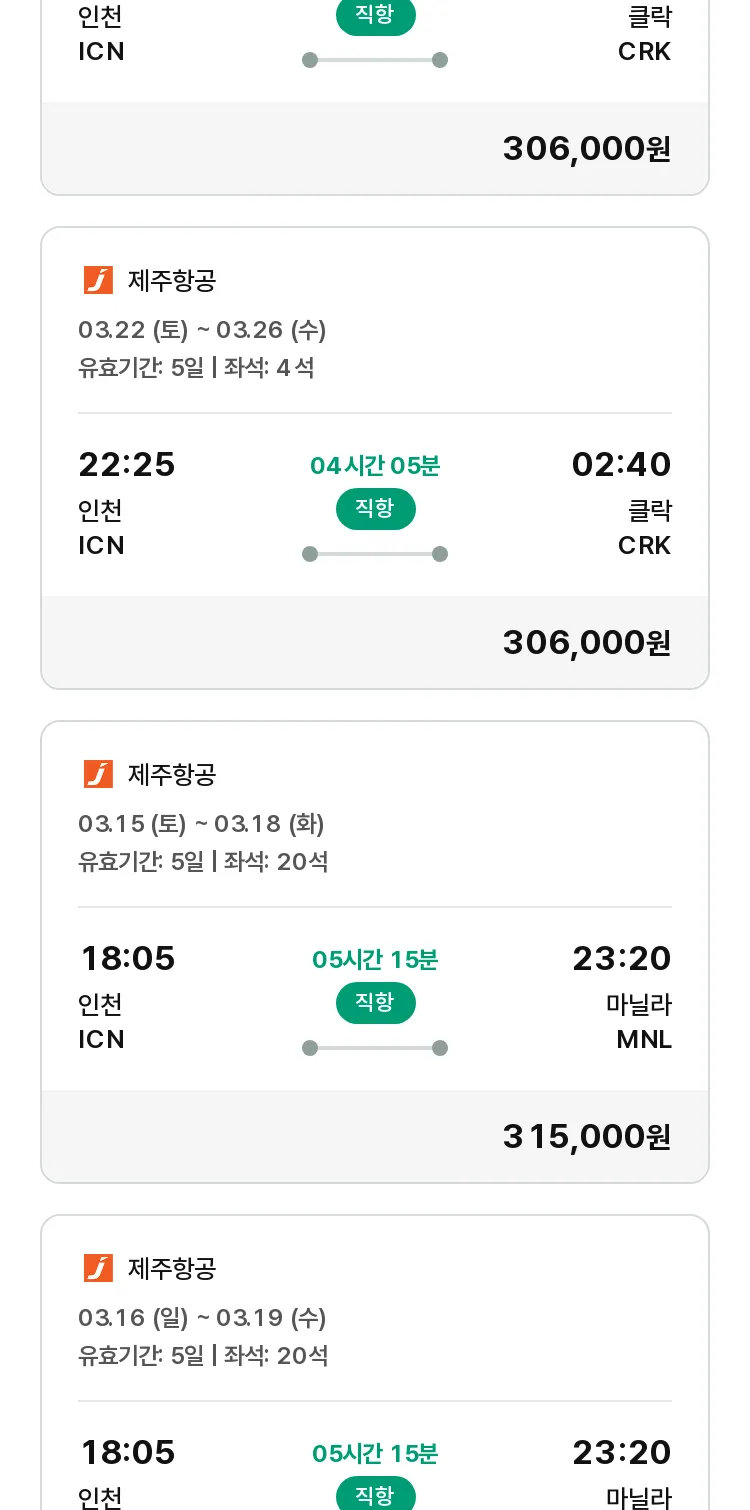Image resolution: width=750 pixels, height=1510 pixels.
Task: Open the 03.16–03.19 Jeju Air Manila flight card
Action: coord(375,1362)
